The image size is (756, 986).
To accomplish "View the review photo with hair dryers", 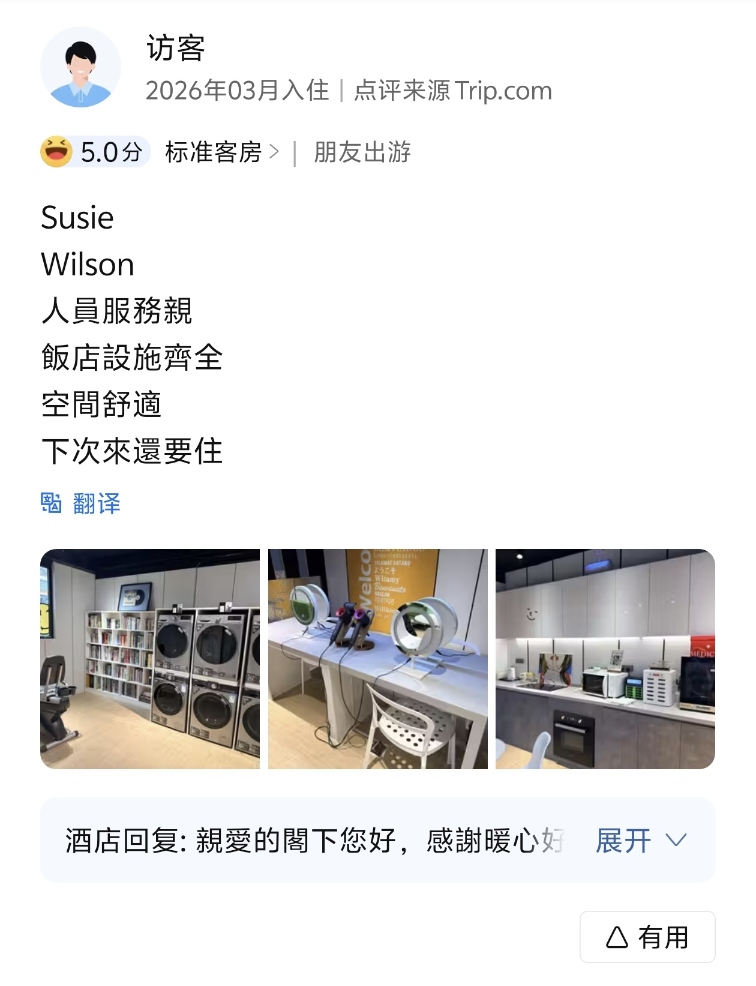I will coord(378,659).
